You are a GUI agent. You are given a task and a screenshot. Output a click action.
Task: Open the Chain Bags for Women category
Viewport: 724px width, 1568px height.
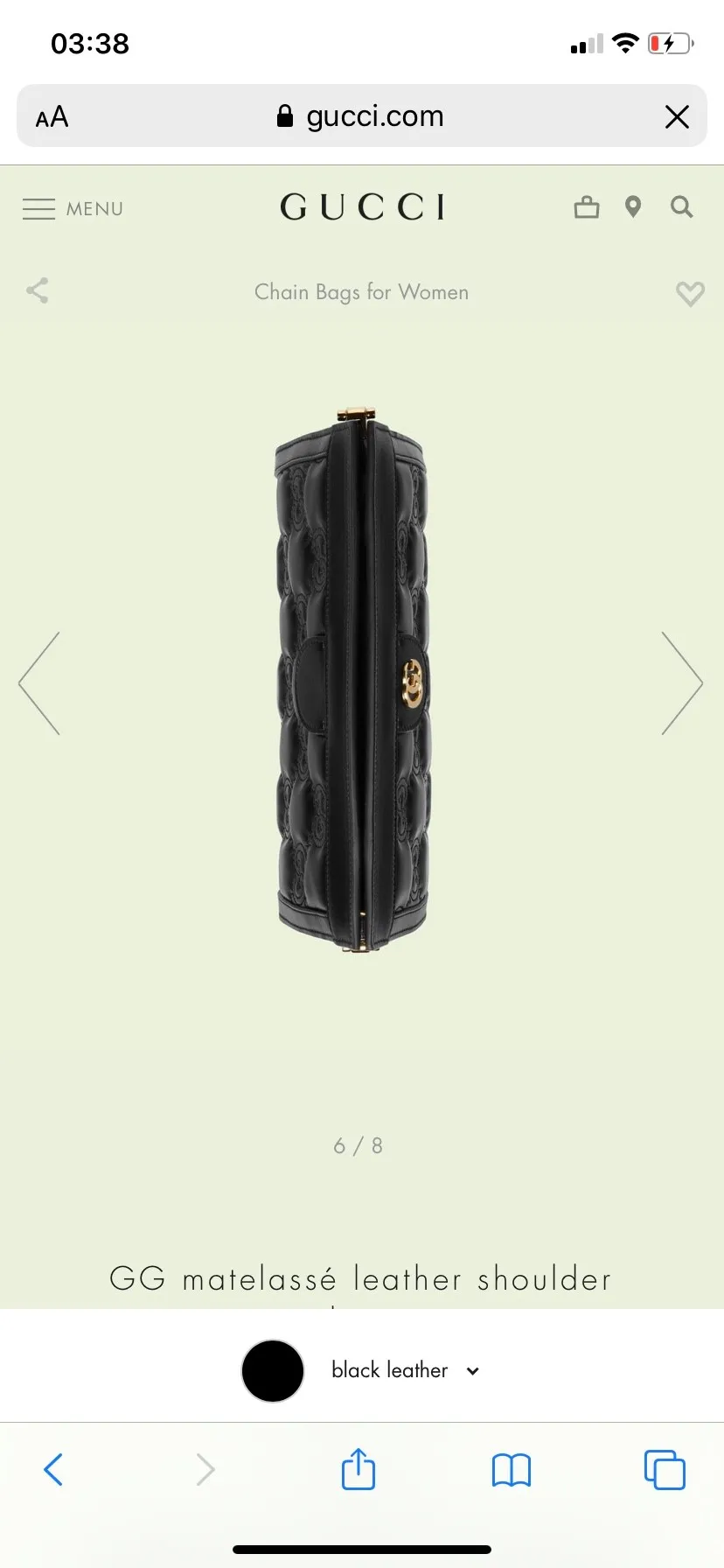[361, 292]
